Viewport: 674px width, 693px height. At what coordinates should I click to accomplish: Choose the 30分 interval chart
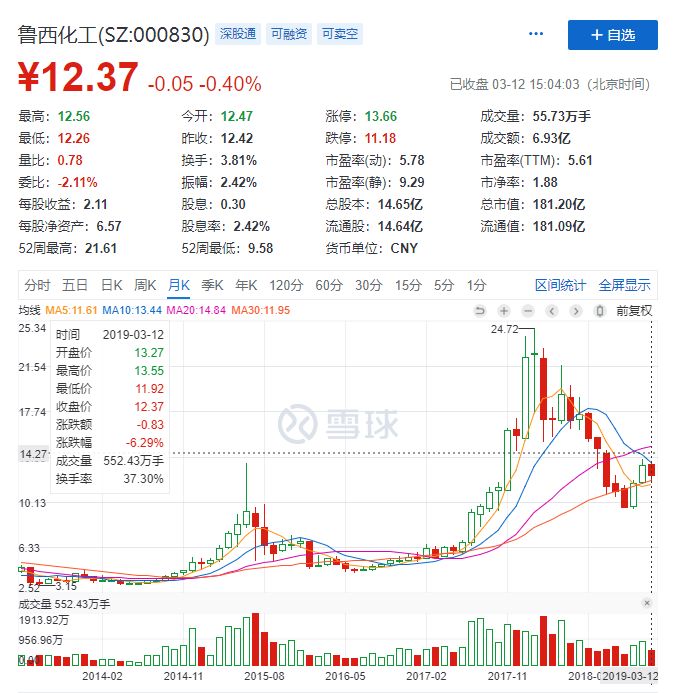coord(369,285)
